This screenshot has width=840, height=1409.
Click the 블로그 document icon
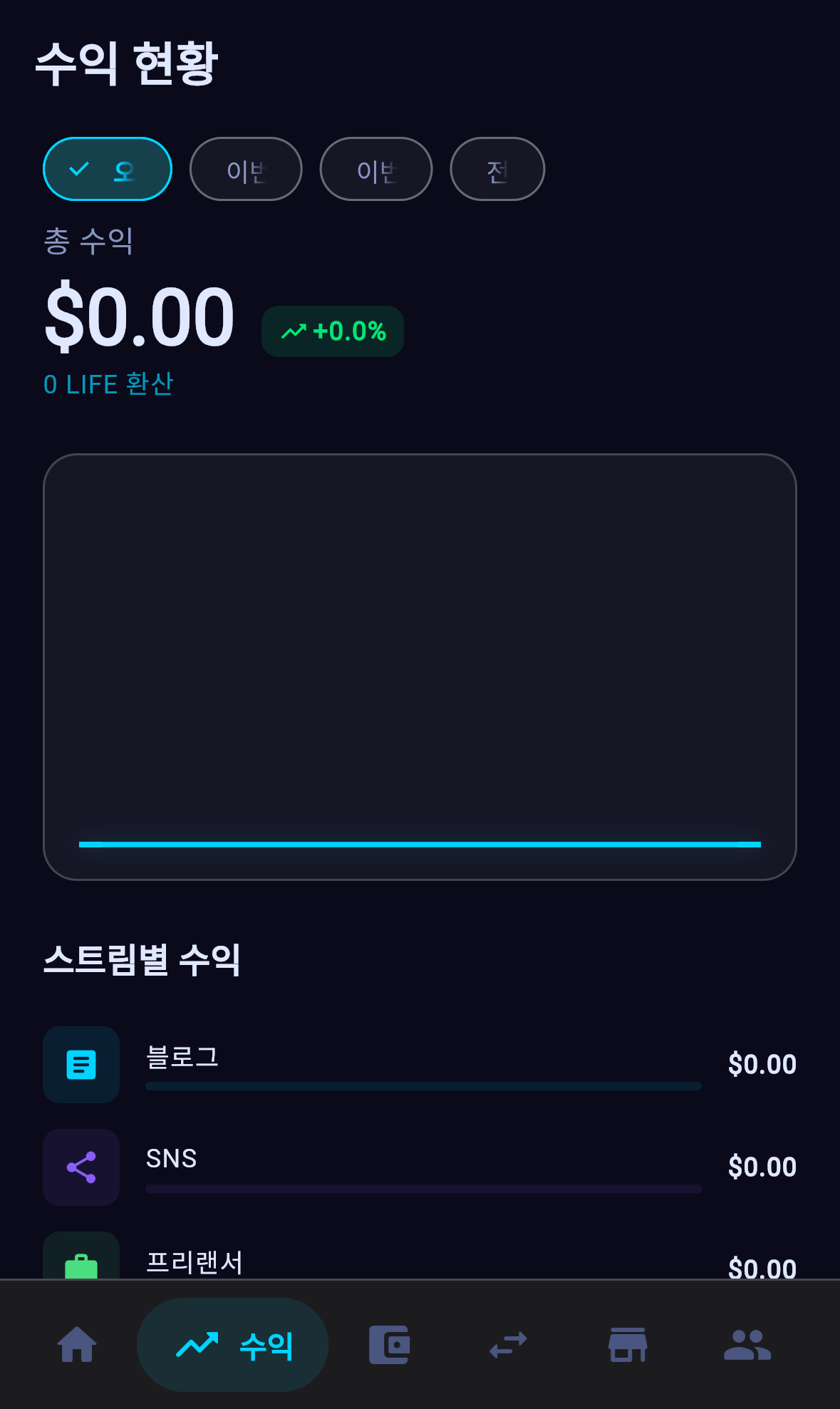pyautogui.click(x=81, y=1065)
